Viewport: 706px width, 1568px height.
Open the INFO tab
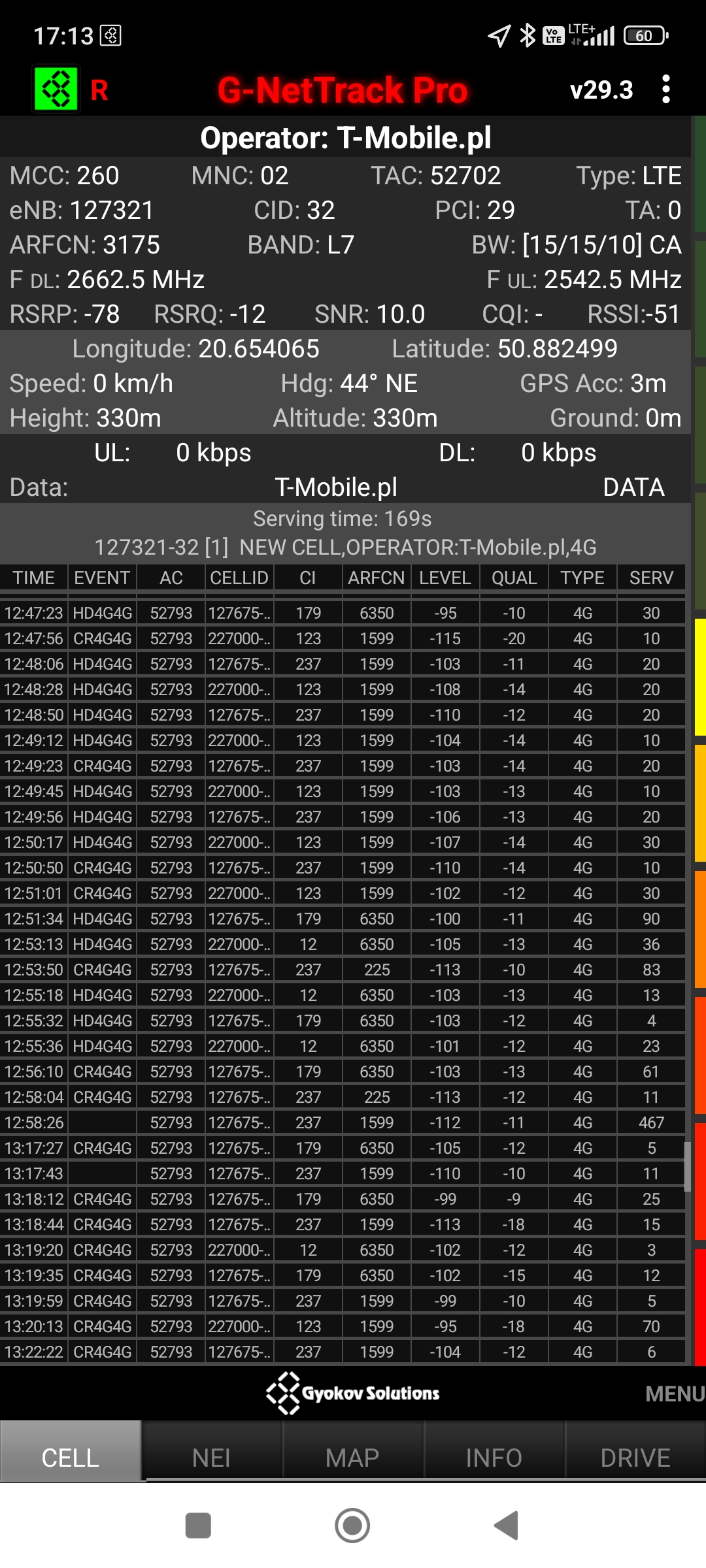coord(494,1457)
